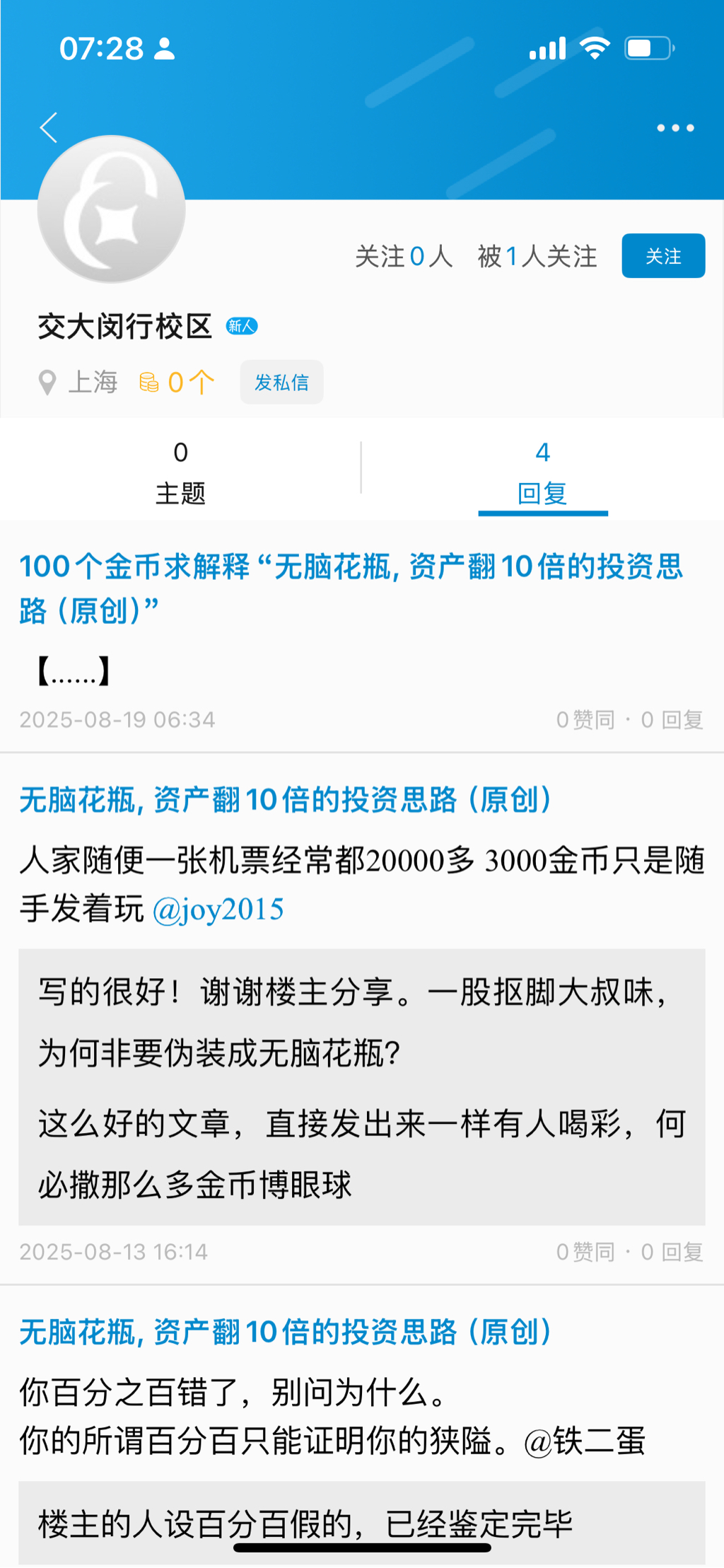Go back using the top-left arrow

coord(49,128)
